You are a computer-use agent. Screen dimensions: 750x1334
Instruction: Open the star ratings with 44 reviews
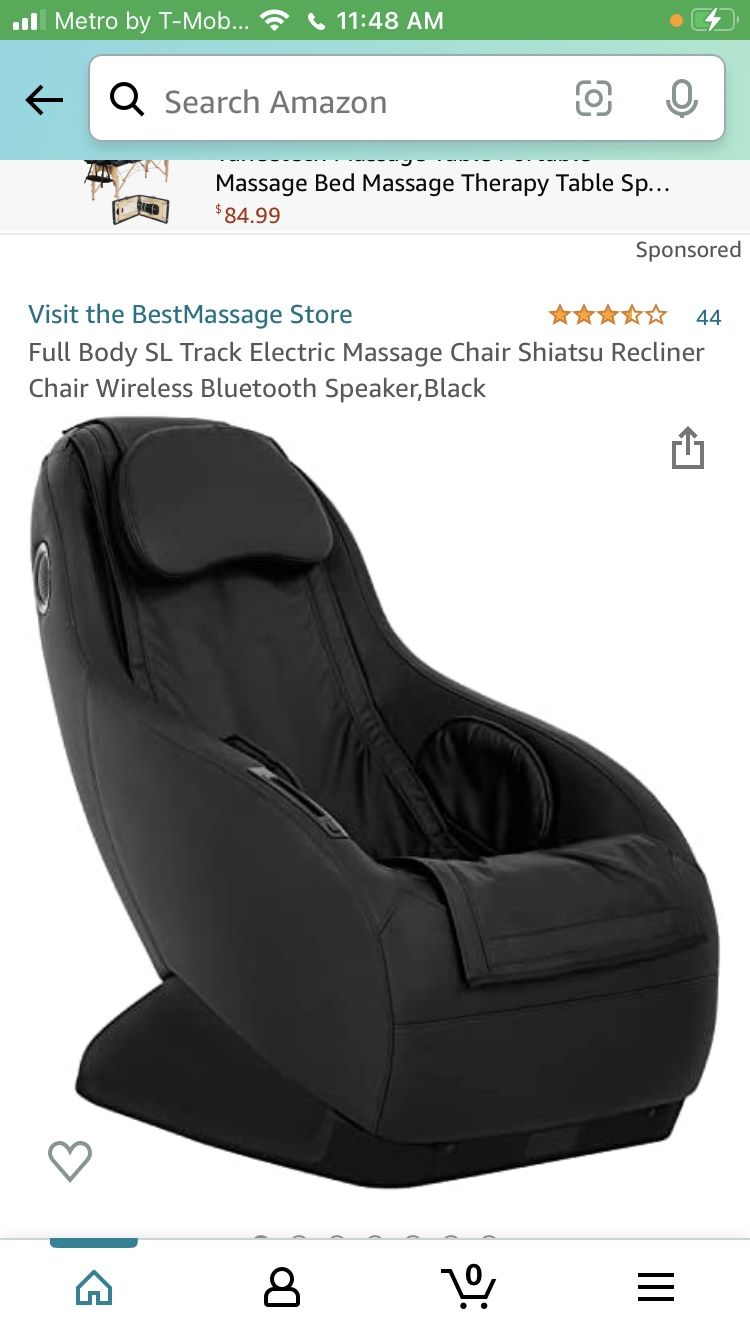tap(634, 316)
